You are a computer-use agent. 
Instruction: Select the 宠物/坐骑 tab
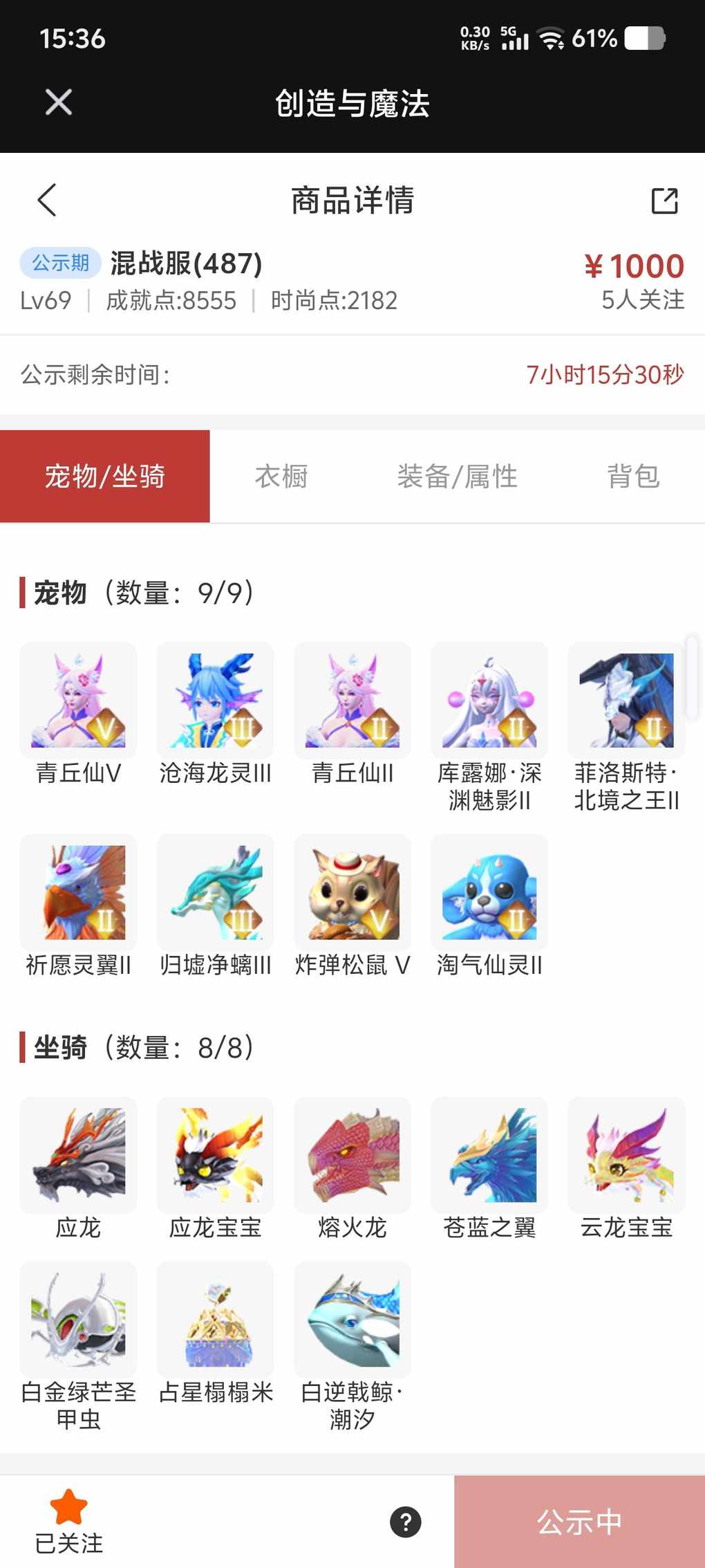coord(105,477)
